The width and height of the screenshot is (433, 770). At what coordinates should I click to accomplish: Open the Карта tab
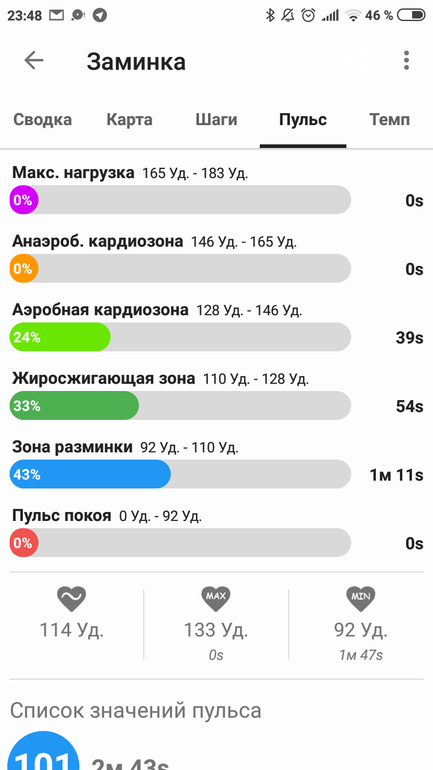coord(130,120)
